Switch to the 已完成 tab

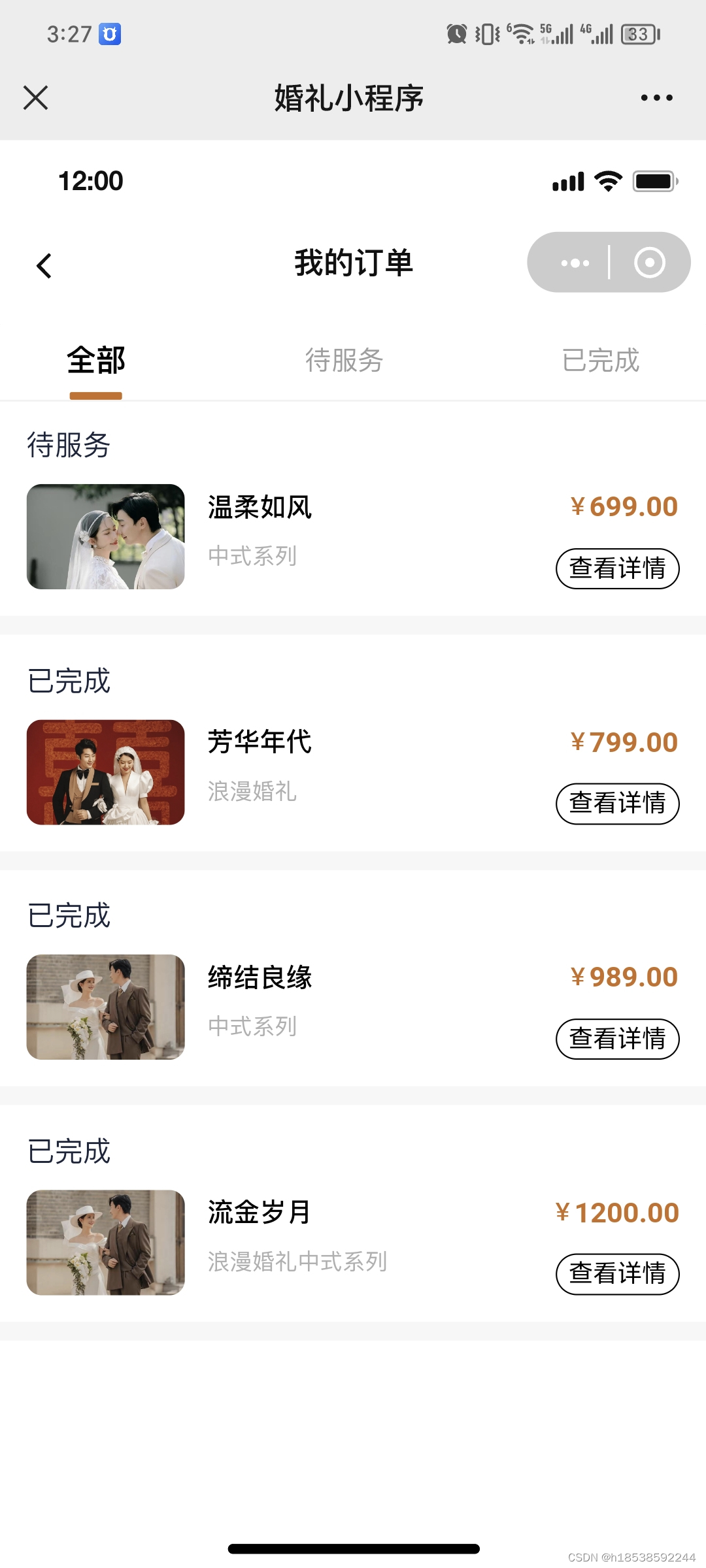(600, 361)
